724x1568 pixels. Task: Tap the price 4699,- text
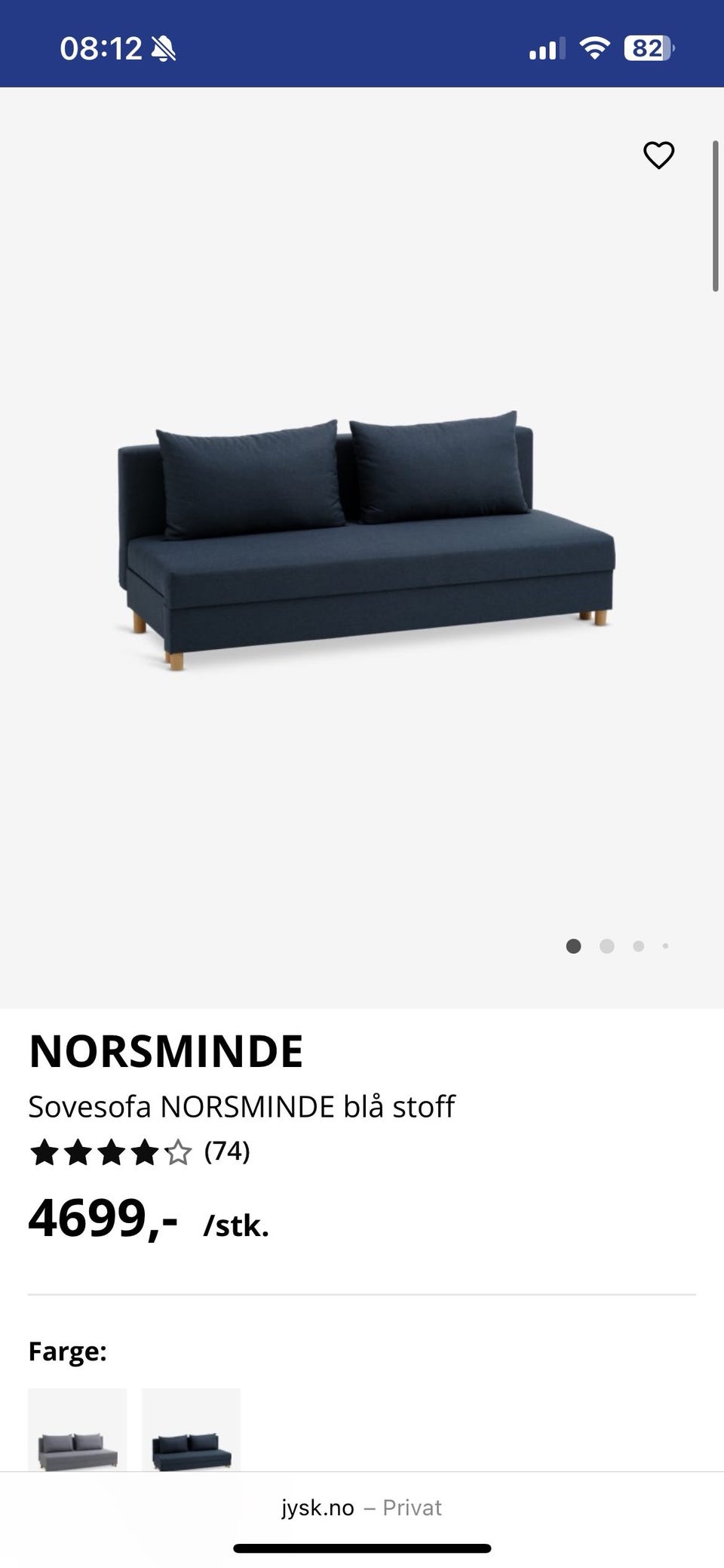tap(102, 1217)
